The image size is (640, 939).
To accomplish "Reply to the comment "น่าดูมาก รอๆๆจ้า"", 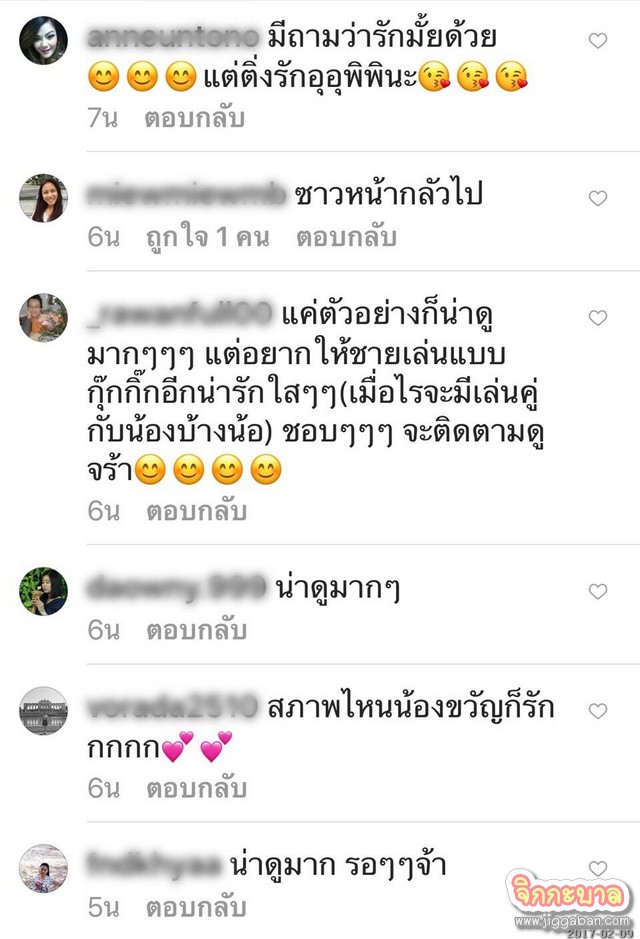I will coord(196,908).
